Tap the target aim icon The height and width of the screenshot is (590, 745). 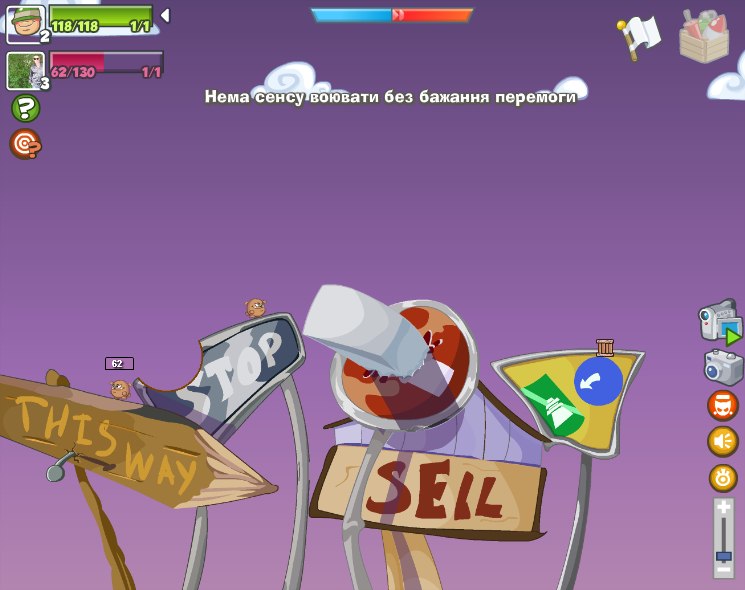[25, 144]
